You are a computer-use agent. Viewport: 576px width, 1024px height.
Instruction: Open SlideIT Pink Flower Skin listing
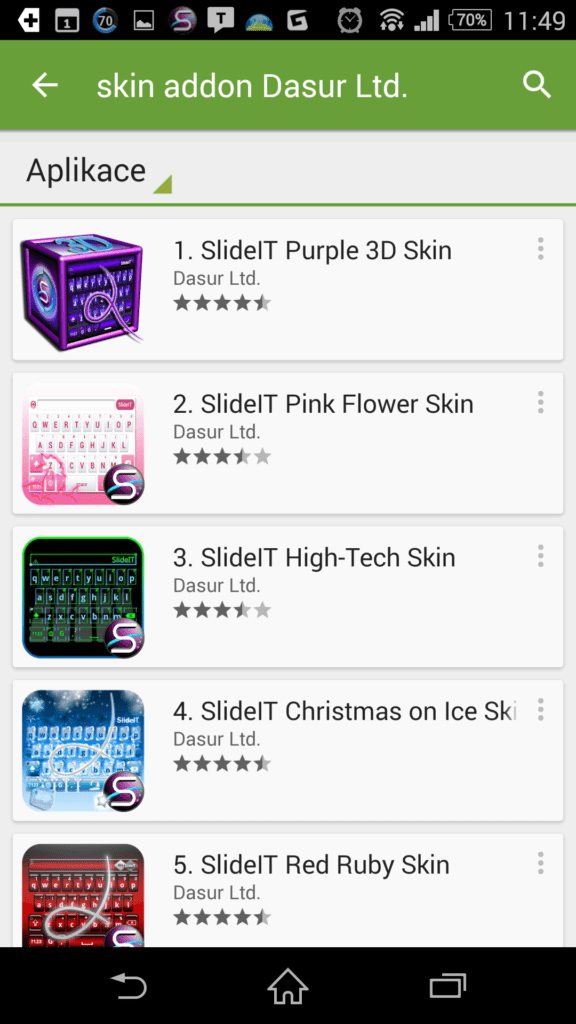288,443
